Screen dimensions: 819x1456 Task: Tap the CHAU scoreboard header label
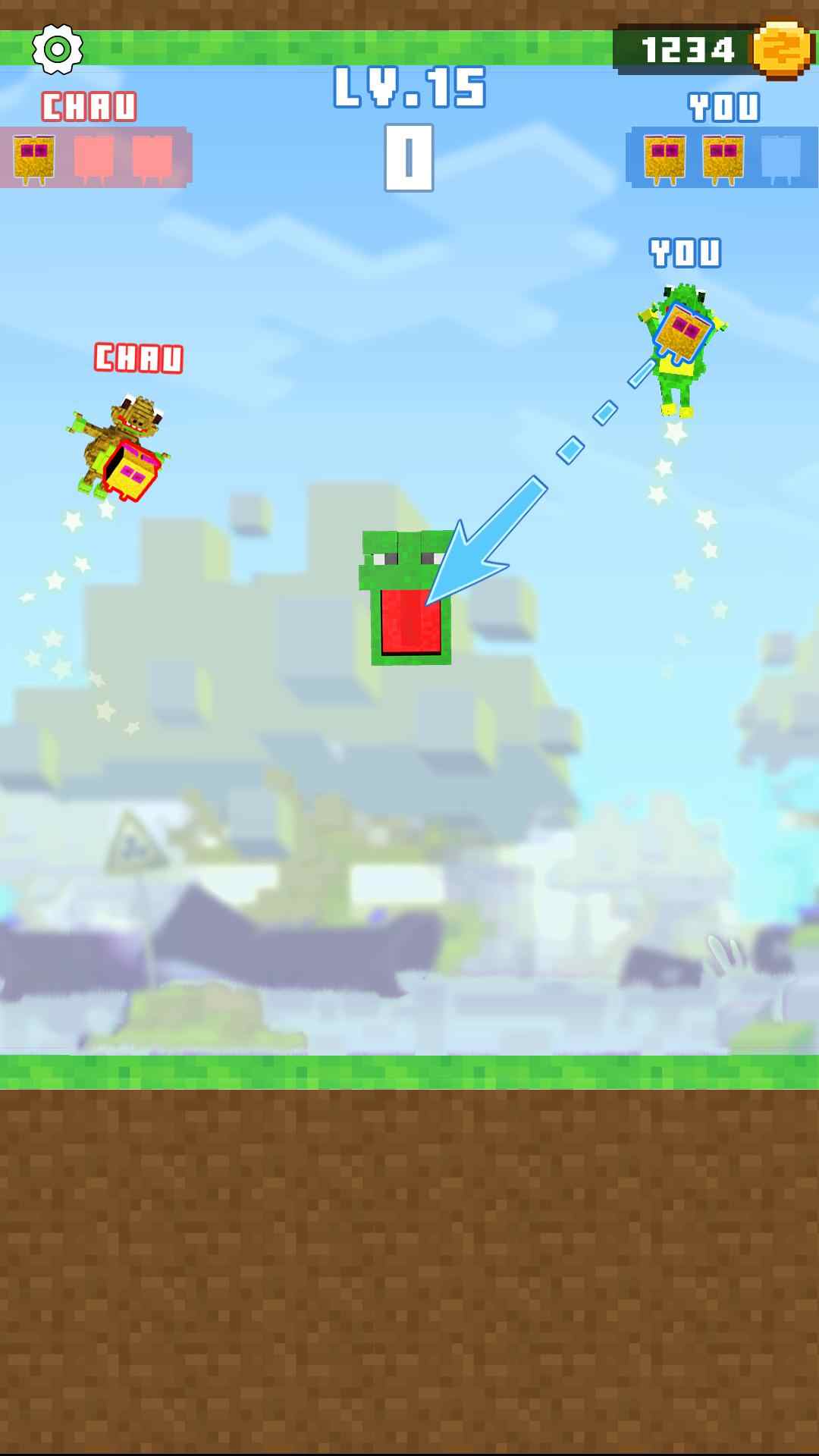tap(89, 106)
